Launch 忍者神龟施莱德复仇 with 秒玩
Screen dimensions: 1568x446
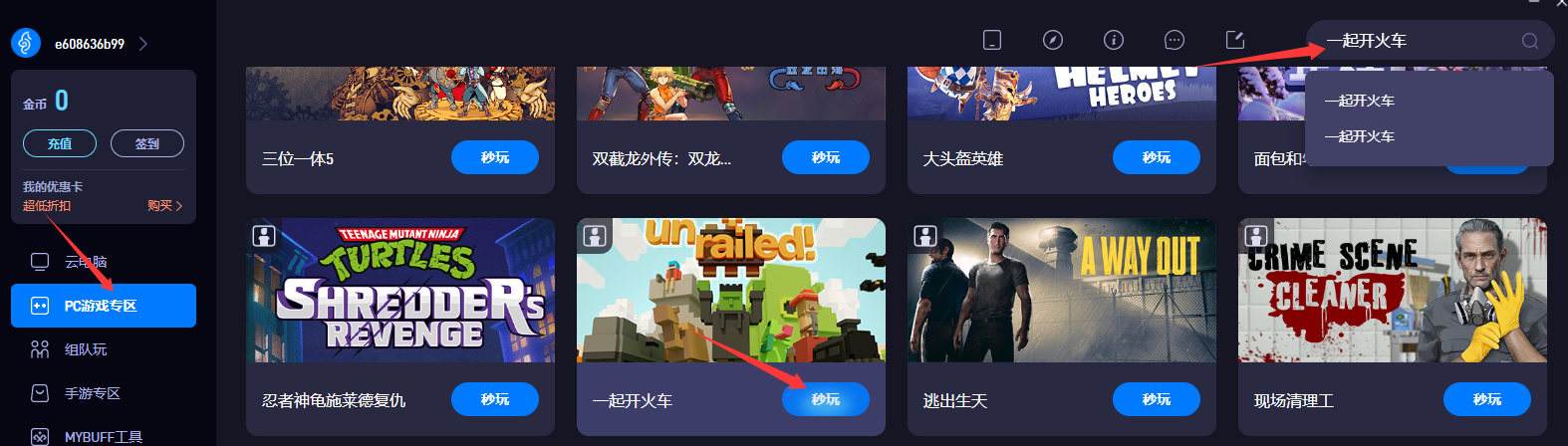pos(495,399)
